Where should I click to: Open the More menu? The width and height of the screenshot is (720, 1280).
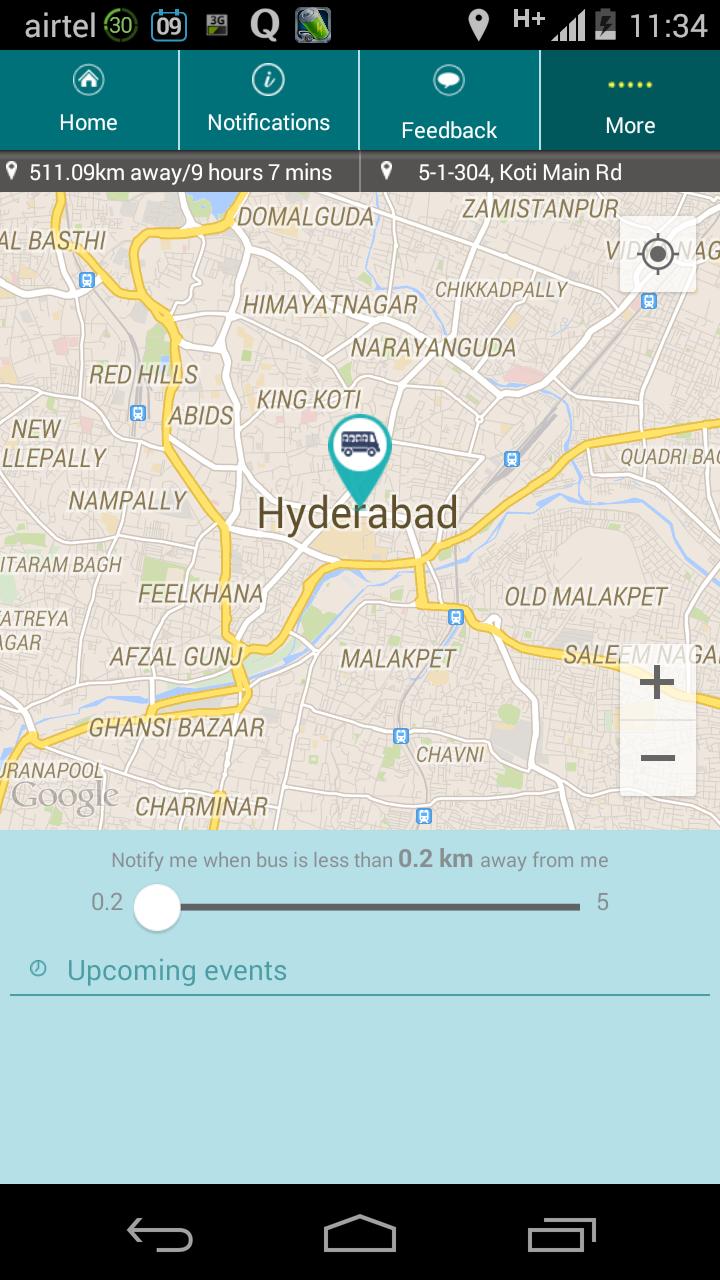point(630,102)
